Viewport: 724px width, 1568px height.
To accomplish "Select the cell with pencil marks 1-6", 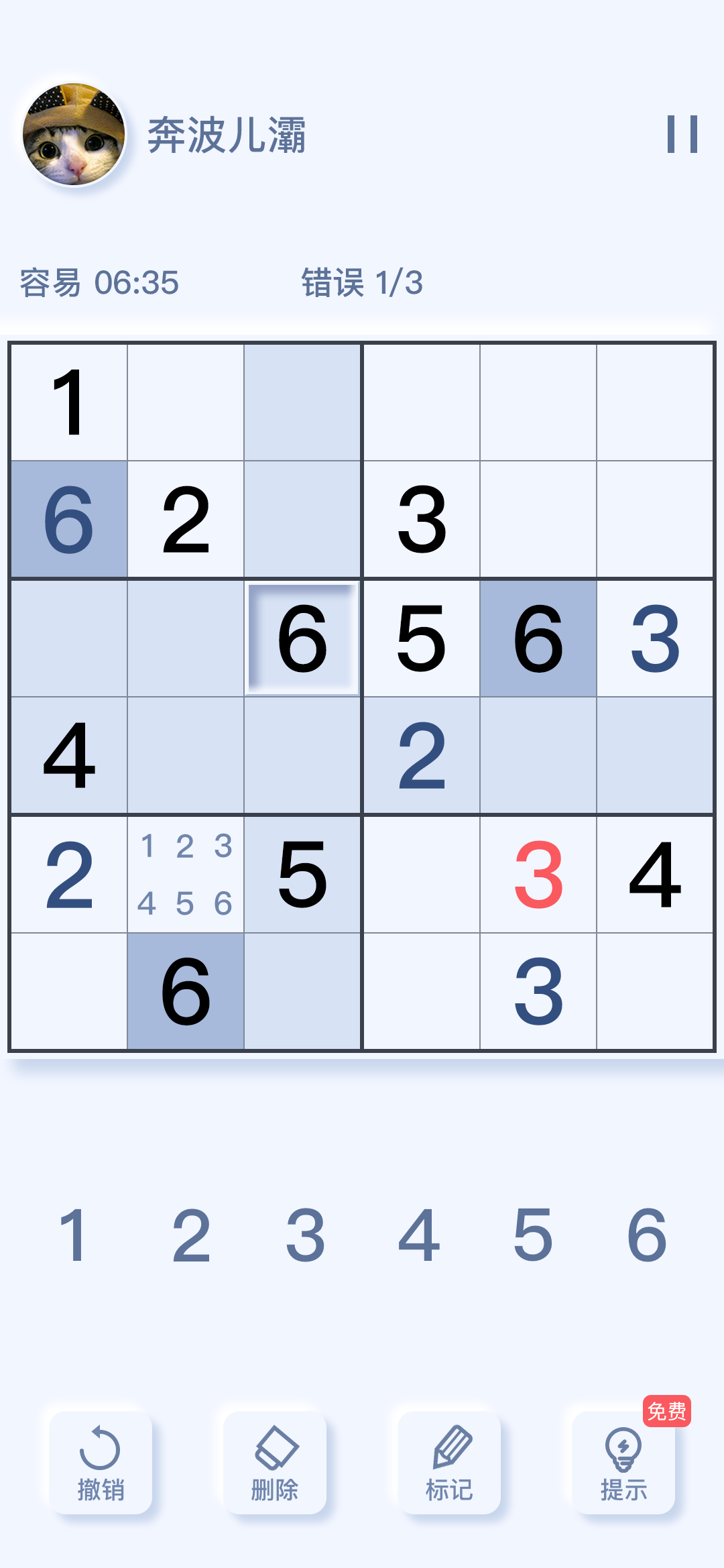I will [x=186, y=874].
